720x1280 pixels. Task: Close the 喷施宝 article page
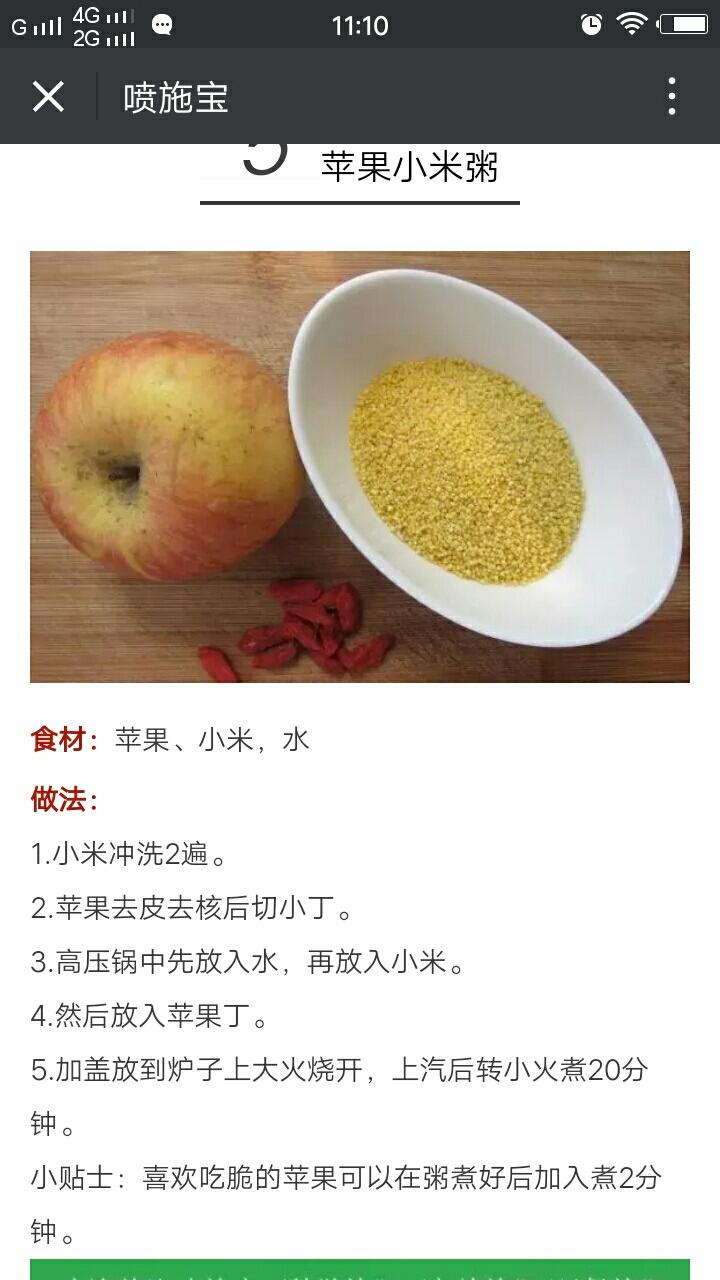point(48,97)
